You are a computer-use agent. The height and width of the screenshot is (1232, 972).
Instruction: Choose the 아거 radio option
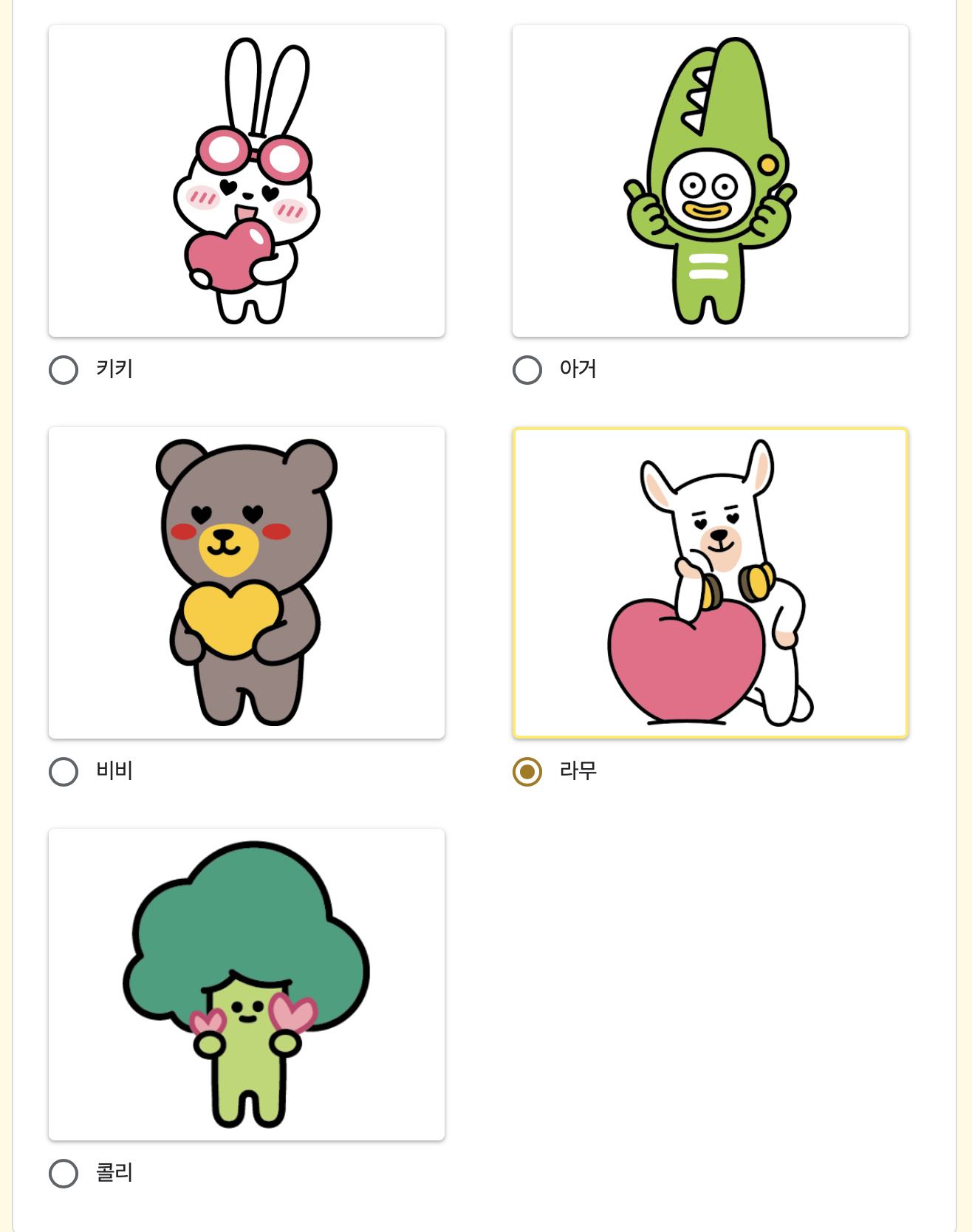coord(527,370)
